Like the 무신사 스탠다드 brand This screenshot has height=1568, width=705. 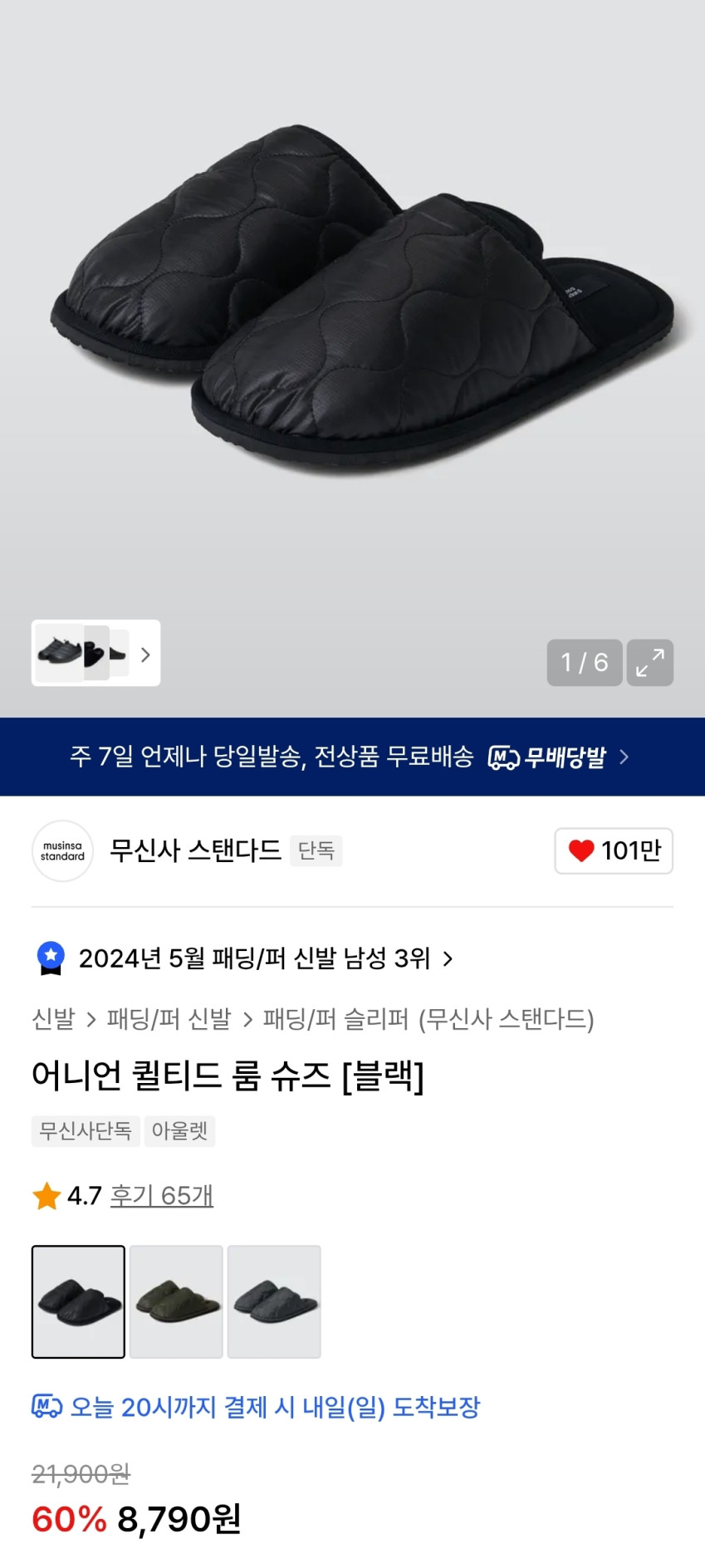[x=614, y=850]
